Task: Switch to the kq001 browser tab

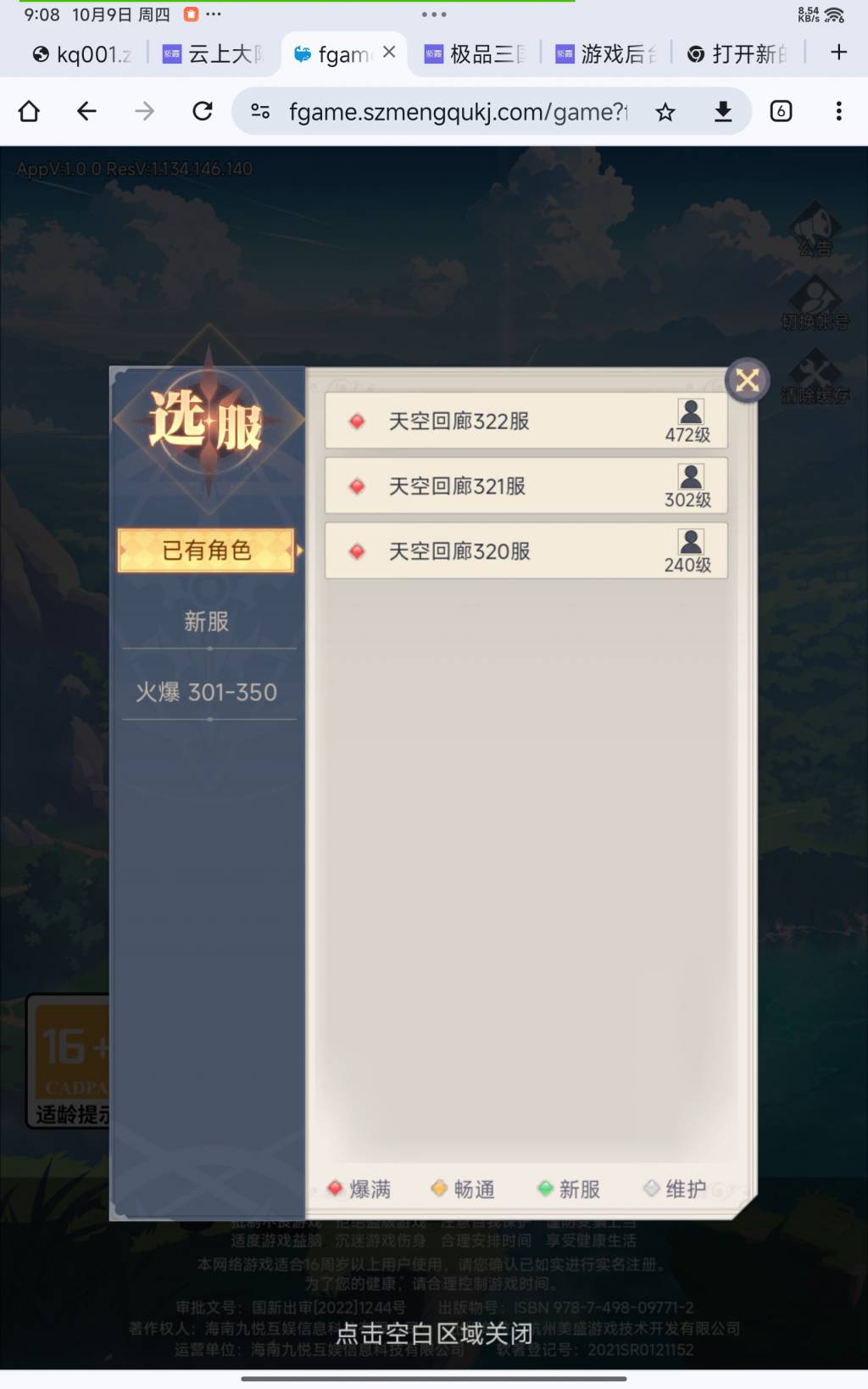Action: tap(82, 54)
